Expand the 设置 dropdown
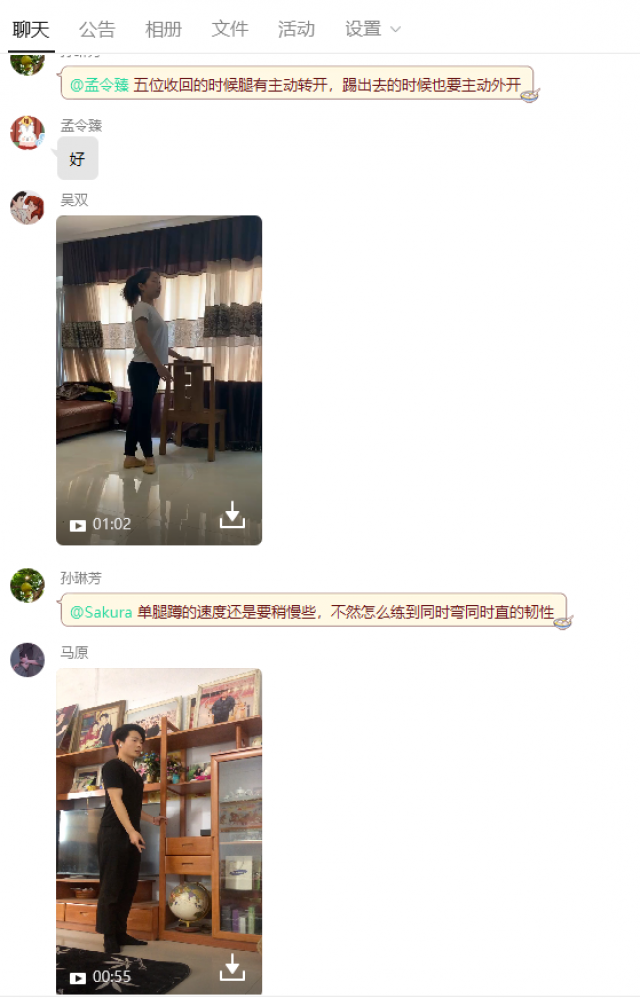The width and height of the screenshot is (640, 998). click(373, 29)
